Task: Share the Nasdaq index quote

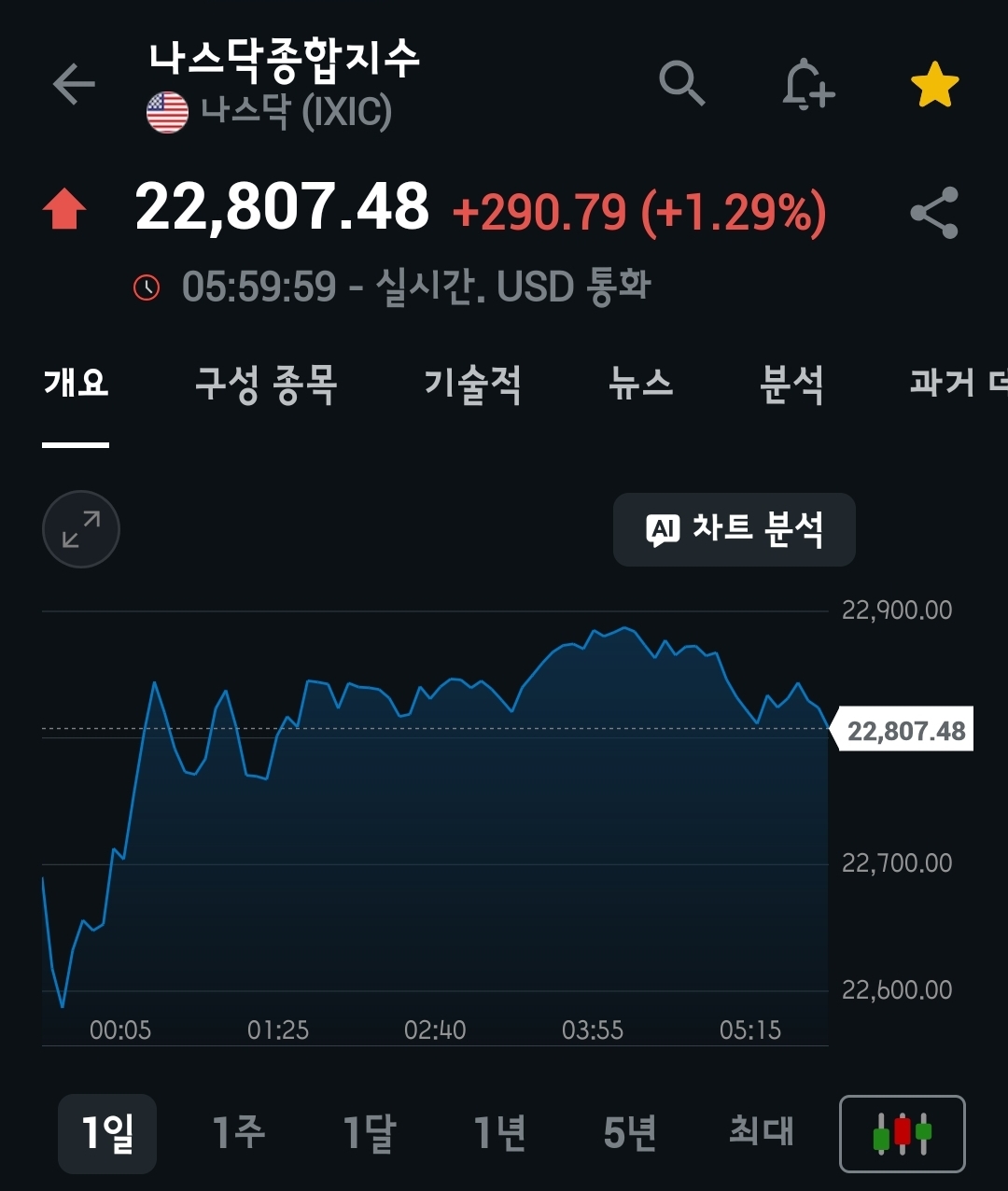Action: (x=934, y=213)
